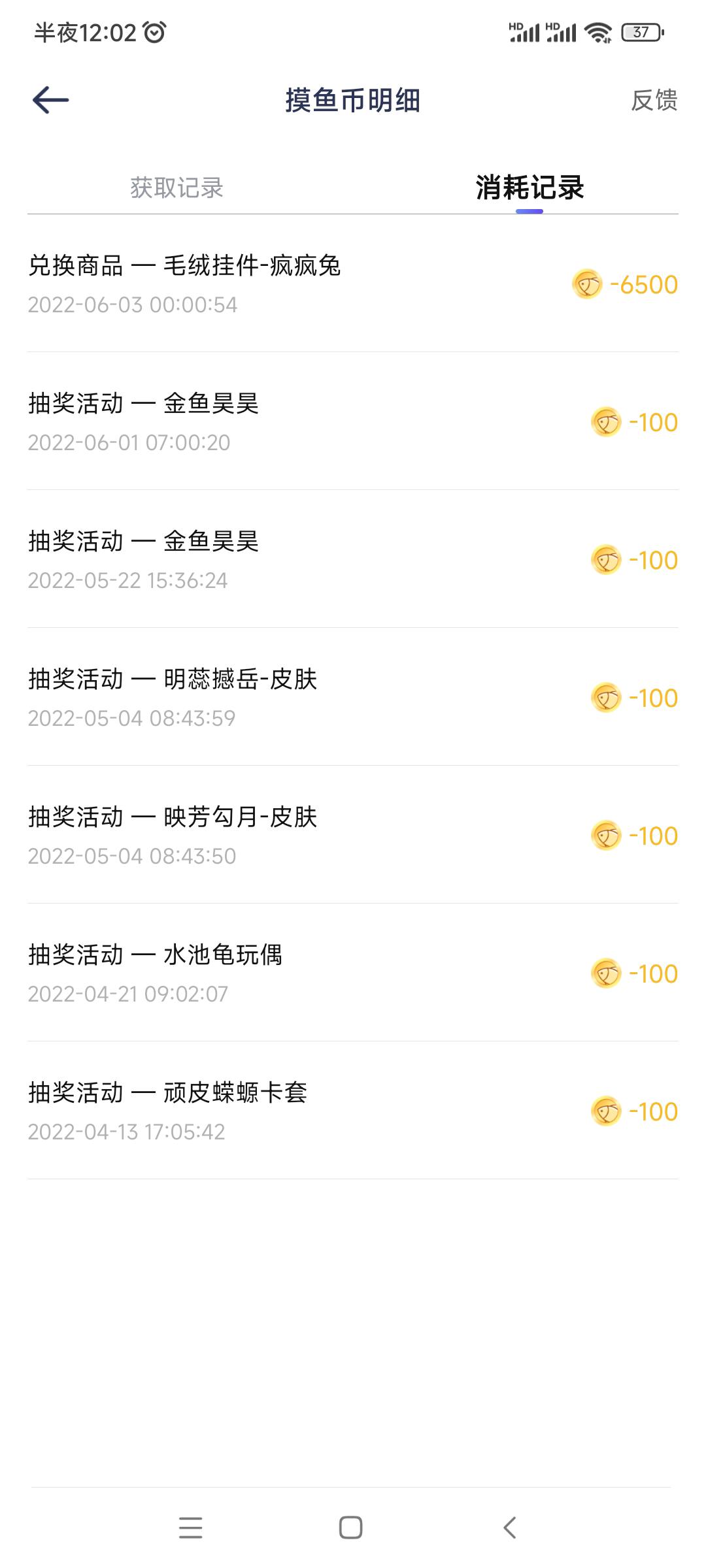The height and width of the screenshot is (1568, 706).
Task: Open system recent apps menu
Action: pyautogui.click(x=191, y=1527)
